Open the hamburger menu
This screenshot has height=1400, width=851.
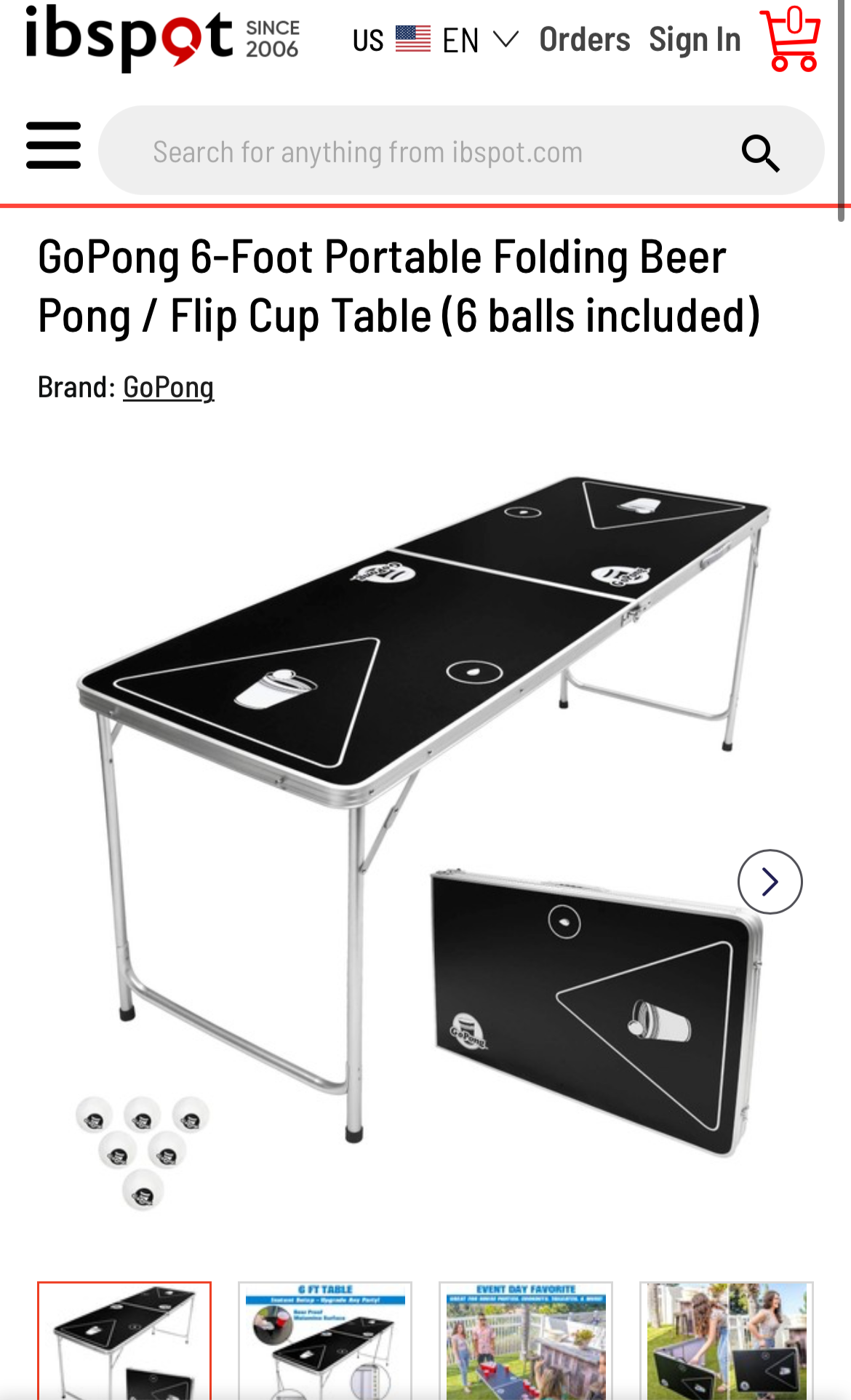pos(53,146)
